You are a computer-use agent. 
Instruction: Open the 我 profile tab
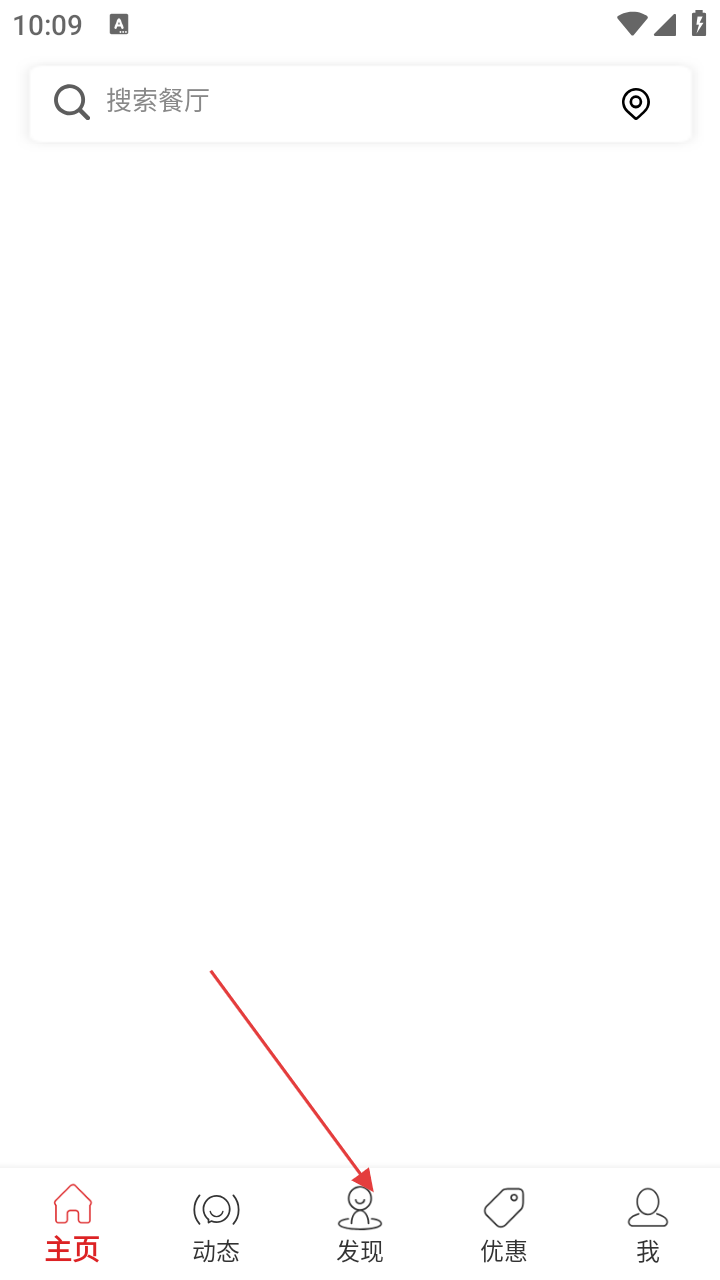[648, 1223]
